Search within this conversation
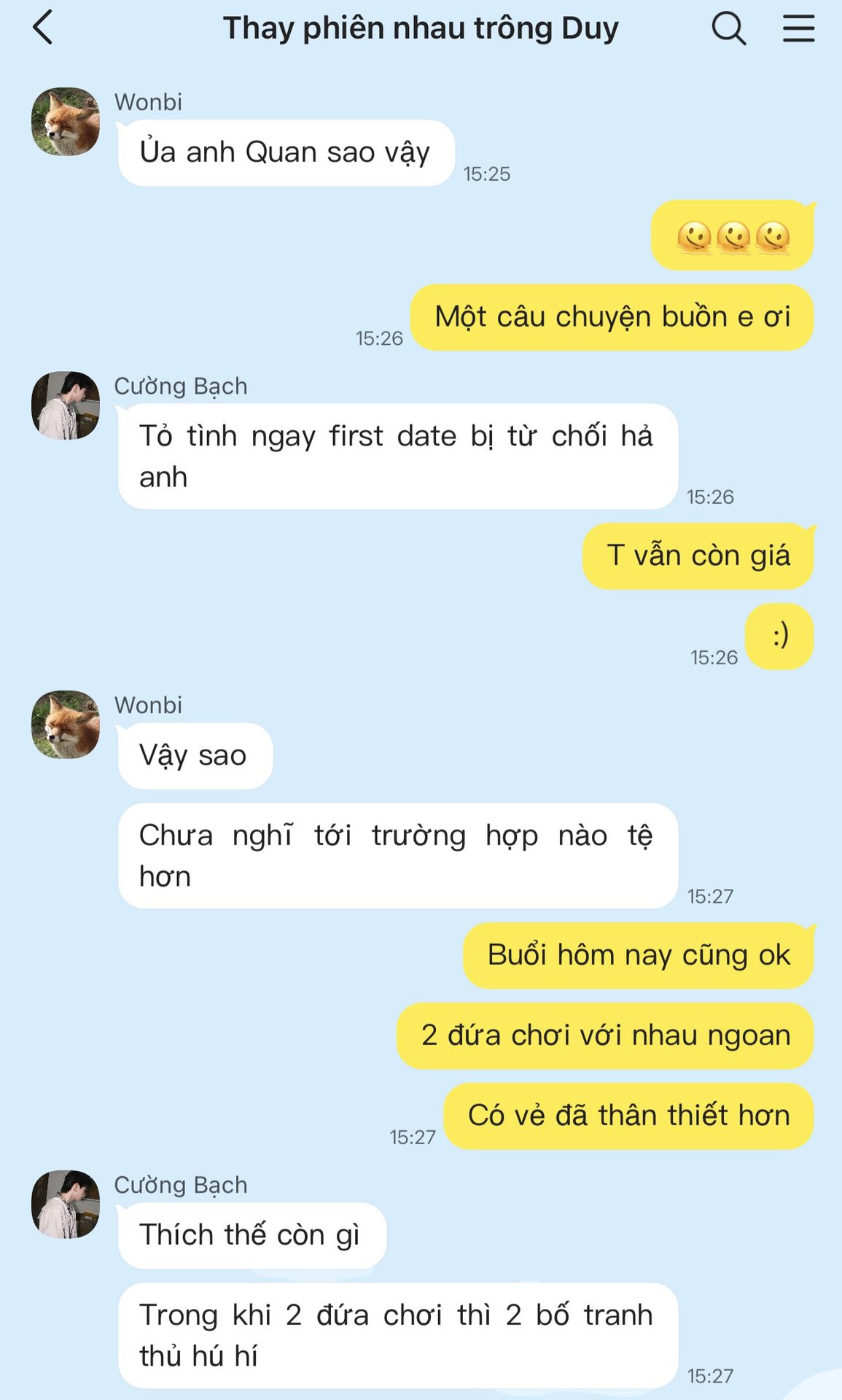Screen dimensions: 842x1400 (x=728, y=28)
